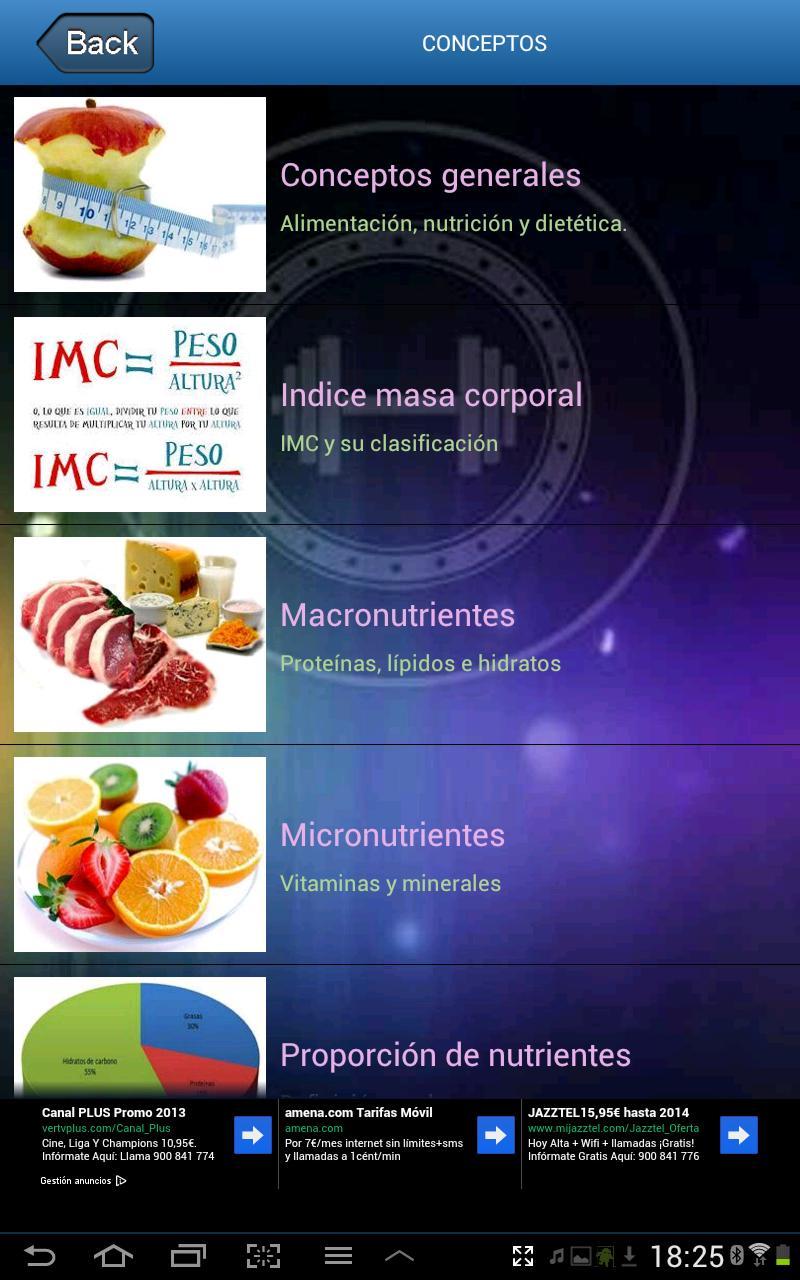800x1280 pixels.
Task: Tap the blue arrow on JAZZTEL ad
Action: (x=740, y=1134)
